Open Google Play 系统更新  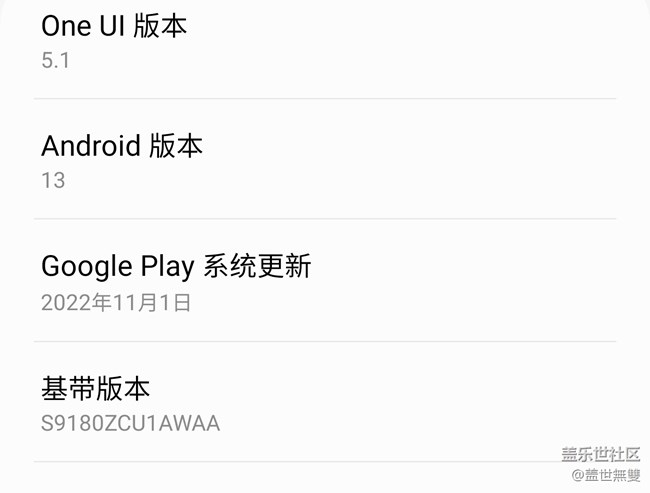(324, 282)
